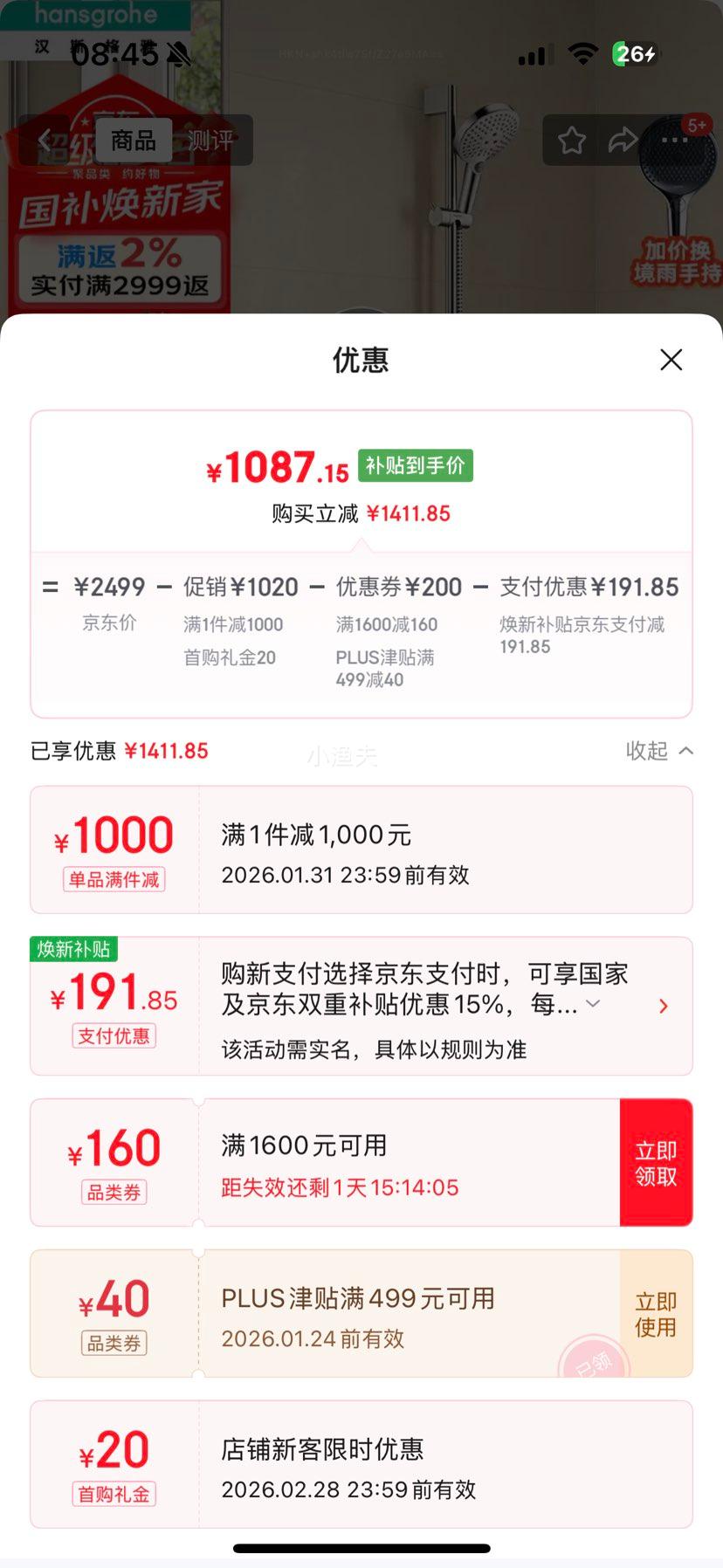The image size is (723, 1568).
Task: Click 立即使用 on PLUS津贴 coupon
Action: click(656, 1313)
